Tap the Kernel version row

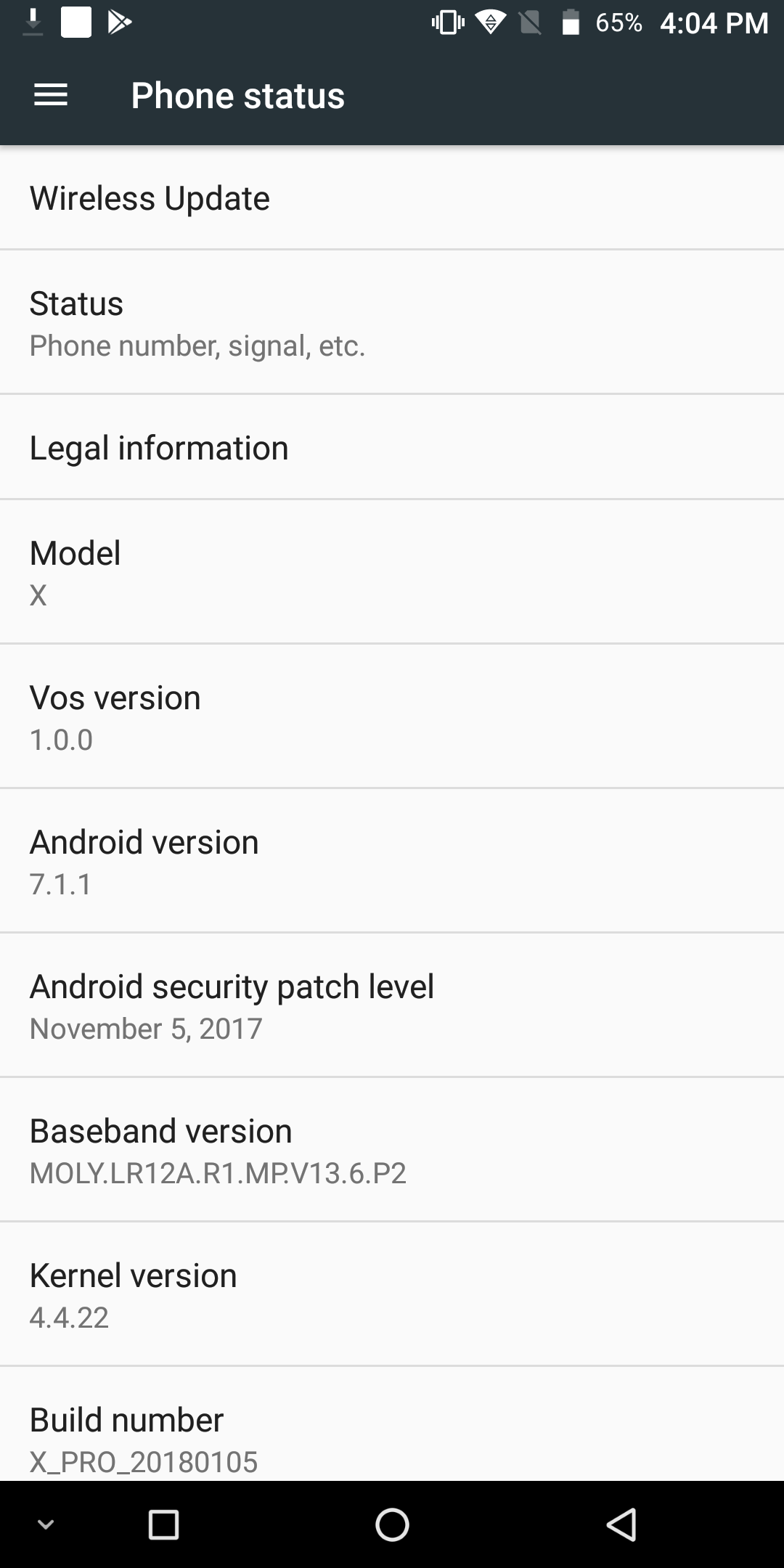[392, 1294]
